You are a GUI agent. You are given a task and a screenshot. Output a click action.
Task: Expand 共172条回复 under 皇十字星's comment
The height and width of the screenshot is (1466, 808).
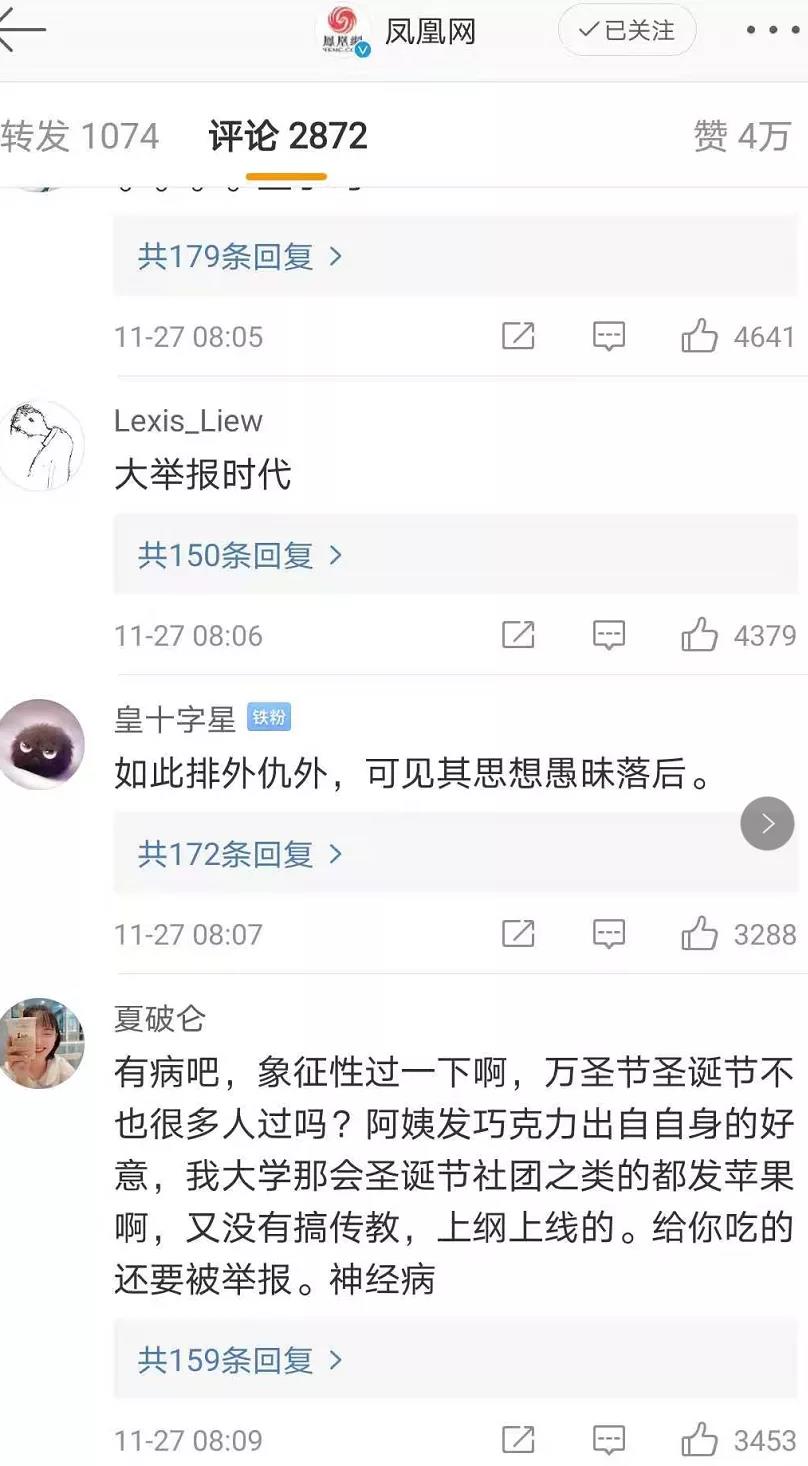coord(240,854)
